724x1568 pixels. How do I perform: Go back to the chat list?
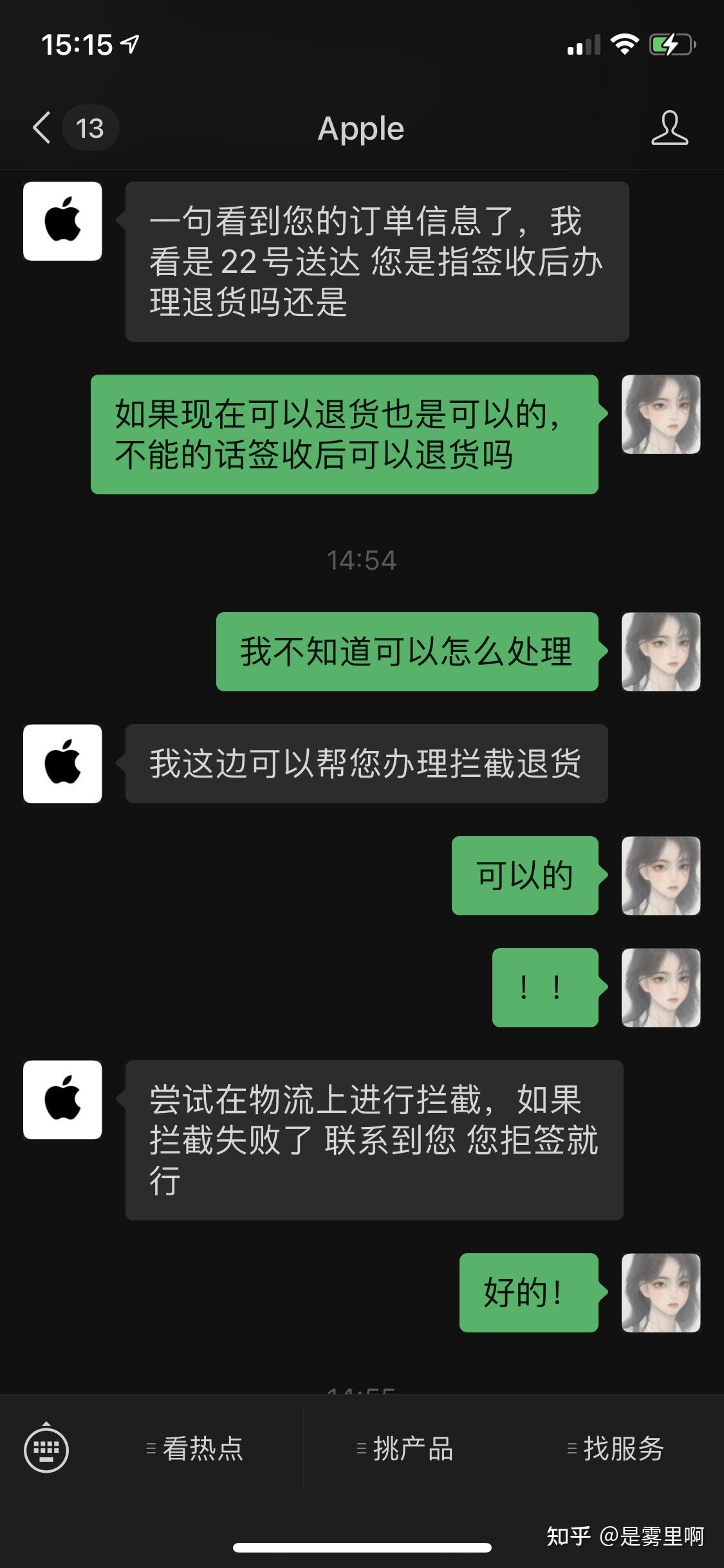(x=42, y=127)
